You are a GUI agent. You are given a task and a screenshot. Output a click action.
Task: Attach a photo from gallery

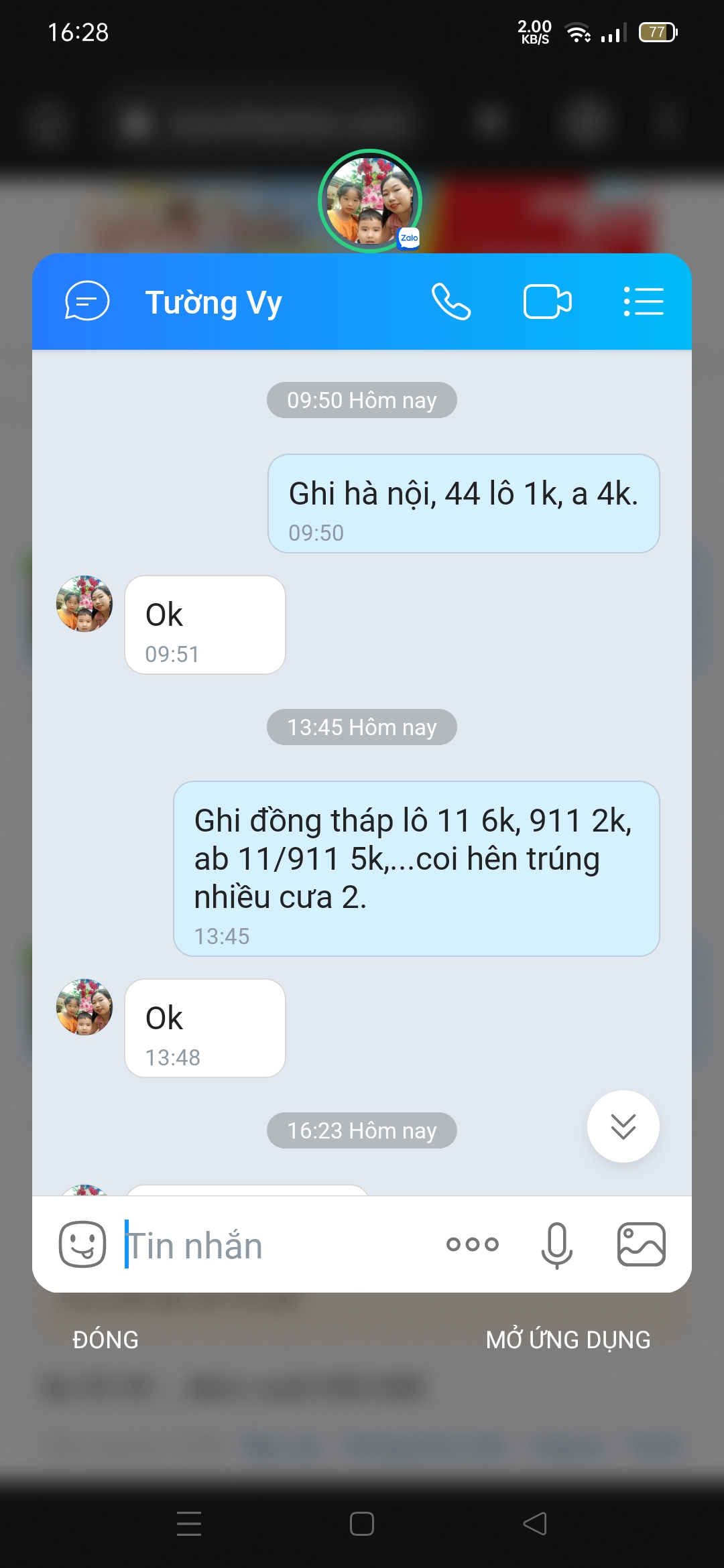pyautogui.click(x=641, y=1244)
